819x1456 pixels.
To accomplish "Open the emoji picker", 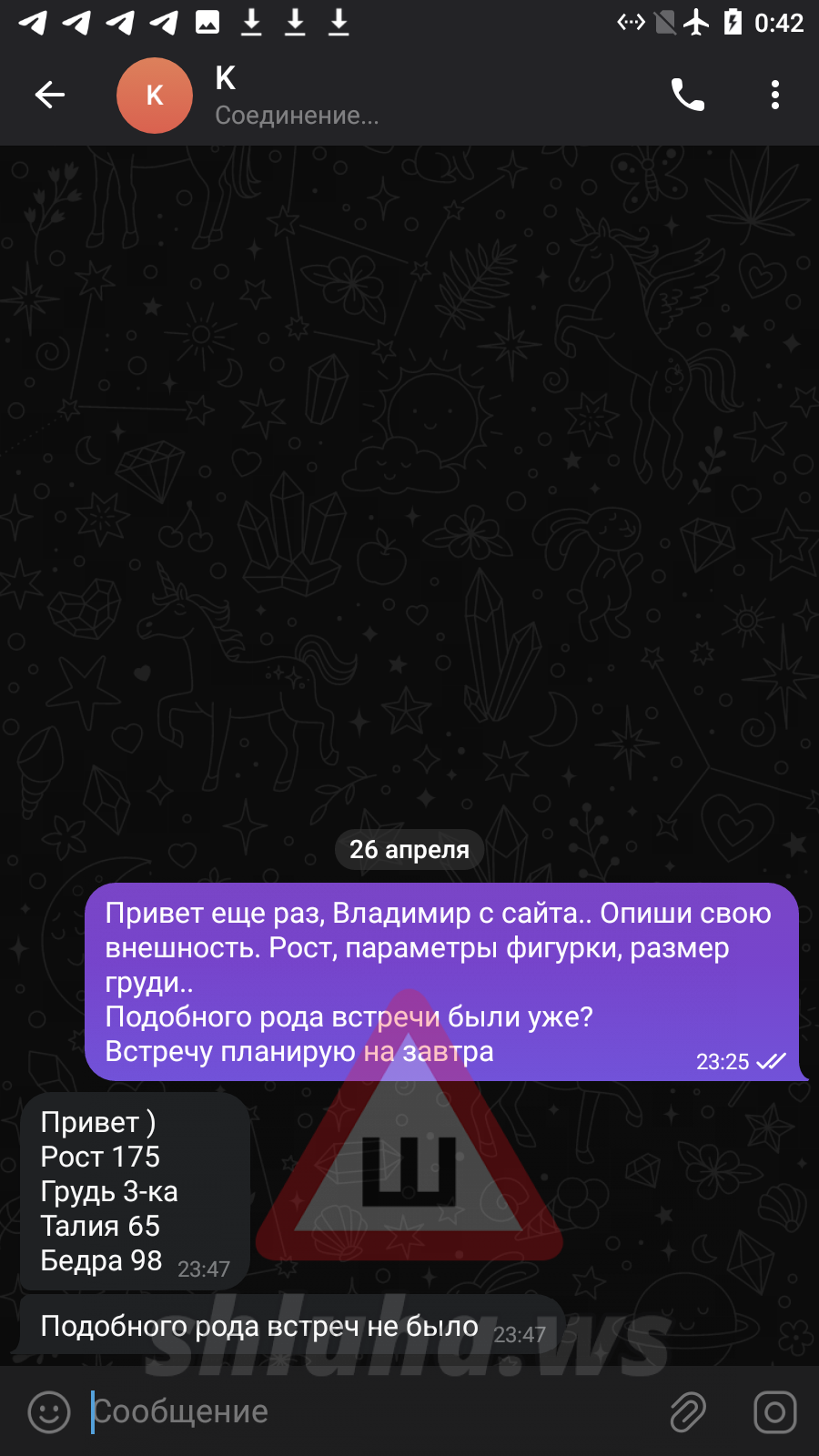I will pos(49,1412).
